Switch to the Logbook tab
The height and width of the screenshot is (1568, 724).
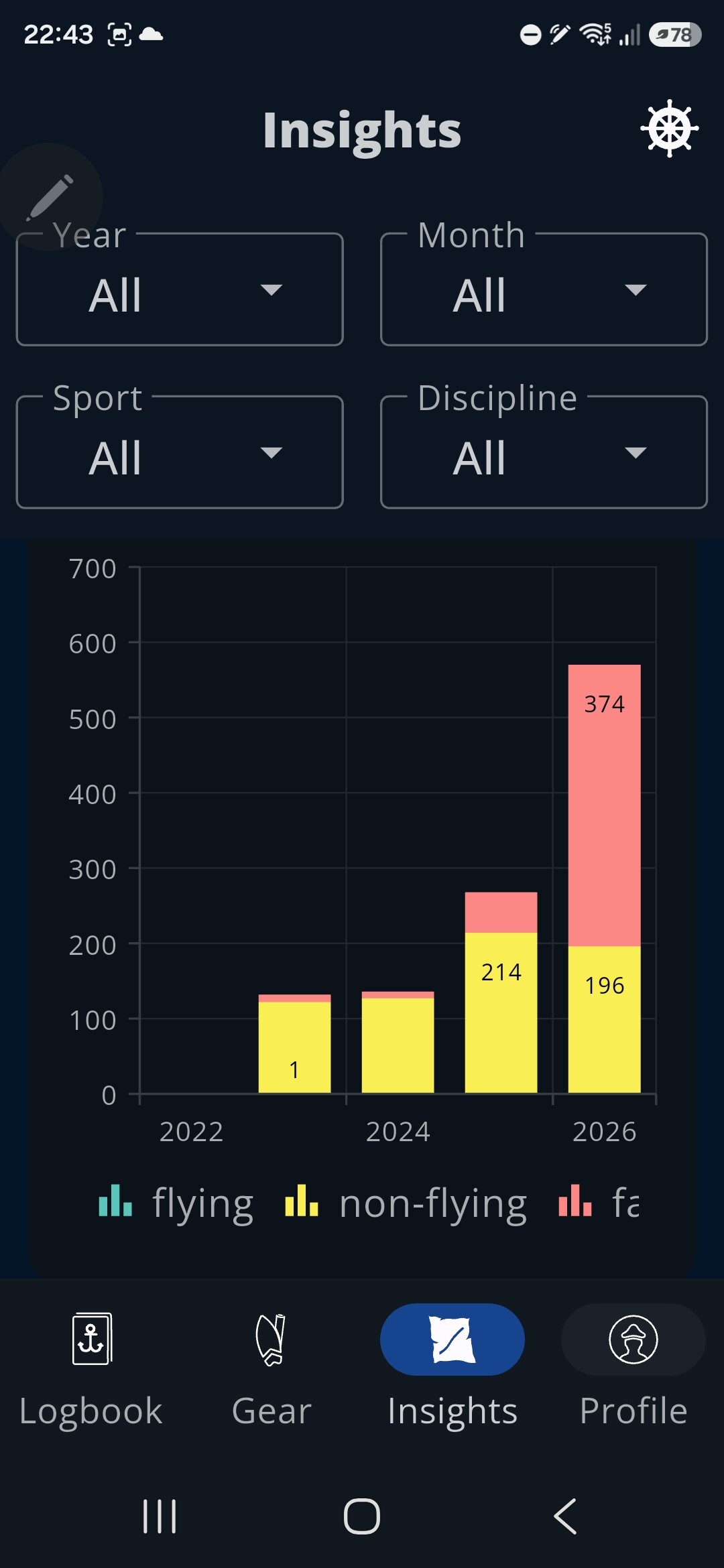(x=91, y=1369)
